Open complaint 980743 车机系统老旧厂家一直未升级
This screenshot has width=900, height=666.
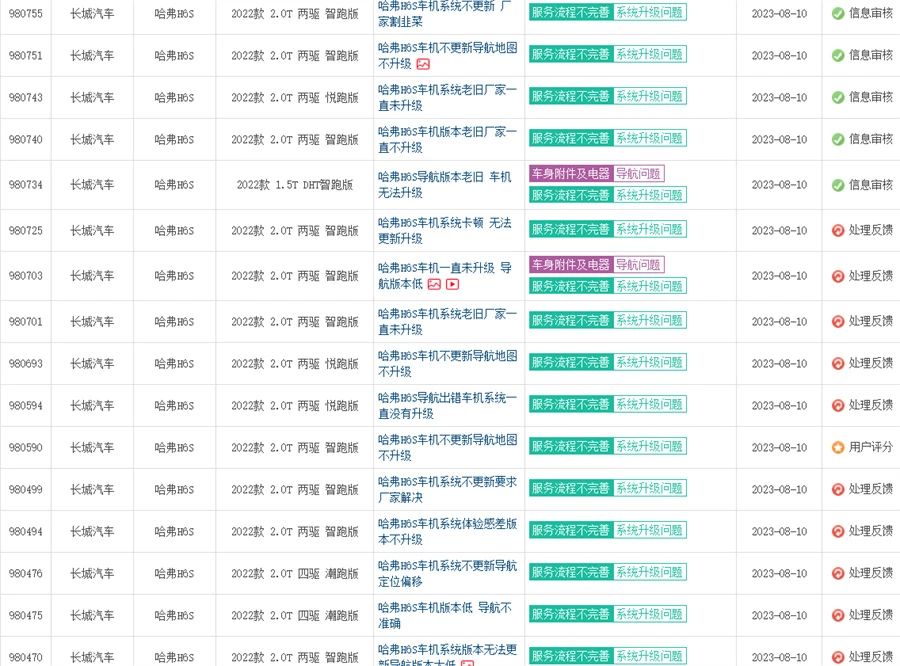447,90
